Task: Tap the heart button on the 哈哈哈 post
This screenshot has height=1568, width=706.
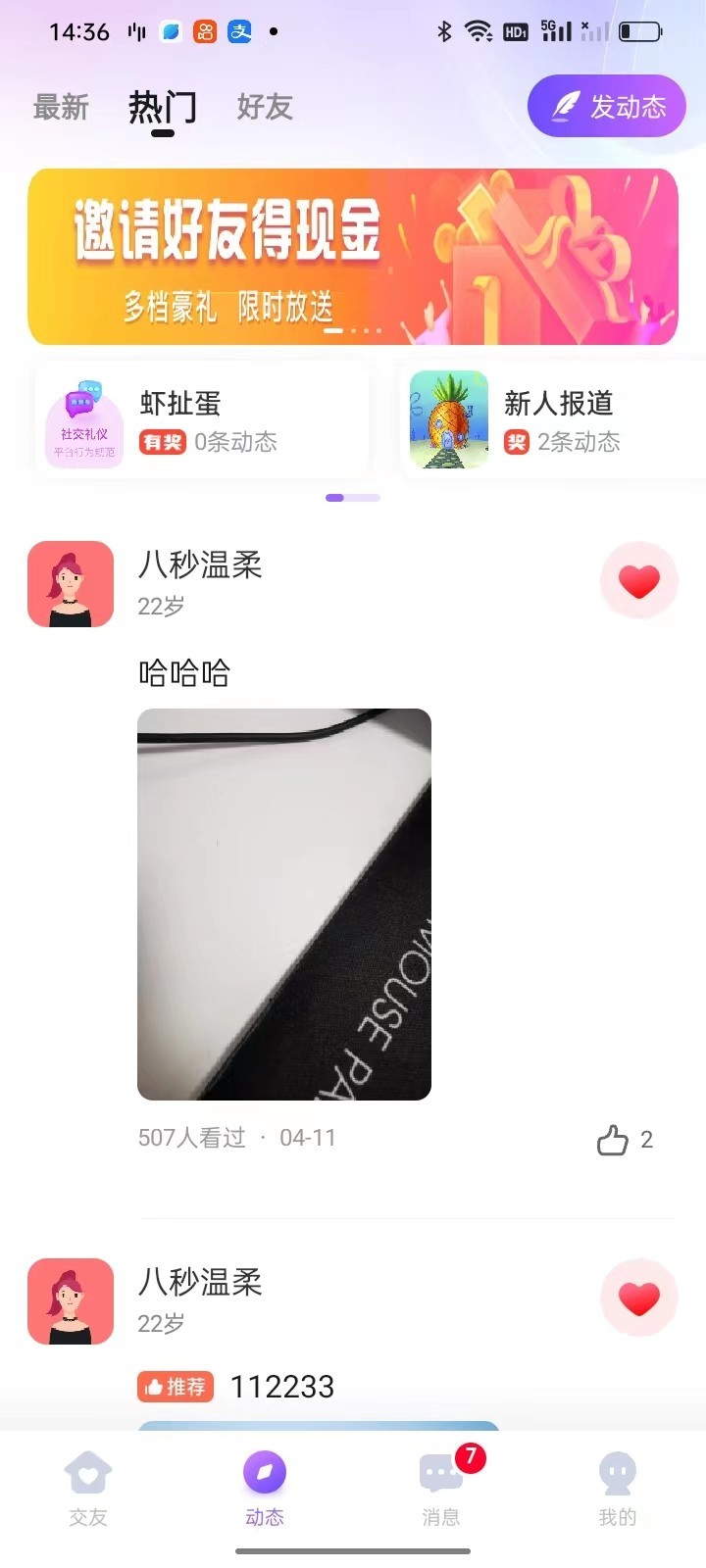Action: click(638, 581)
